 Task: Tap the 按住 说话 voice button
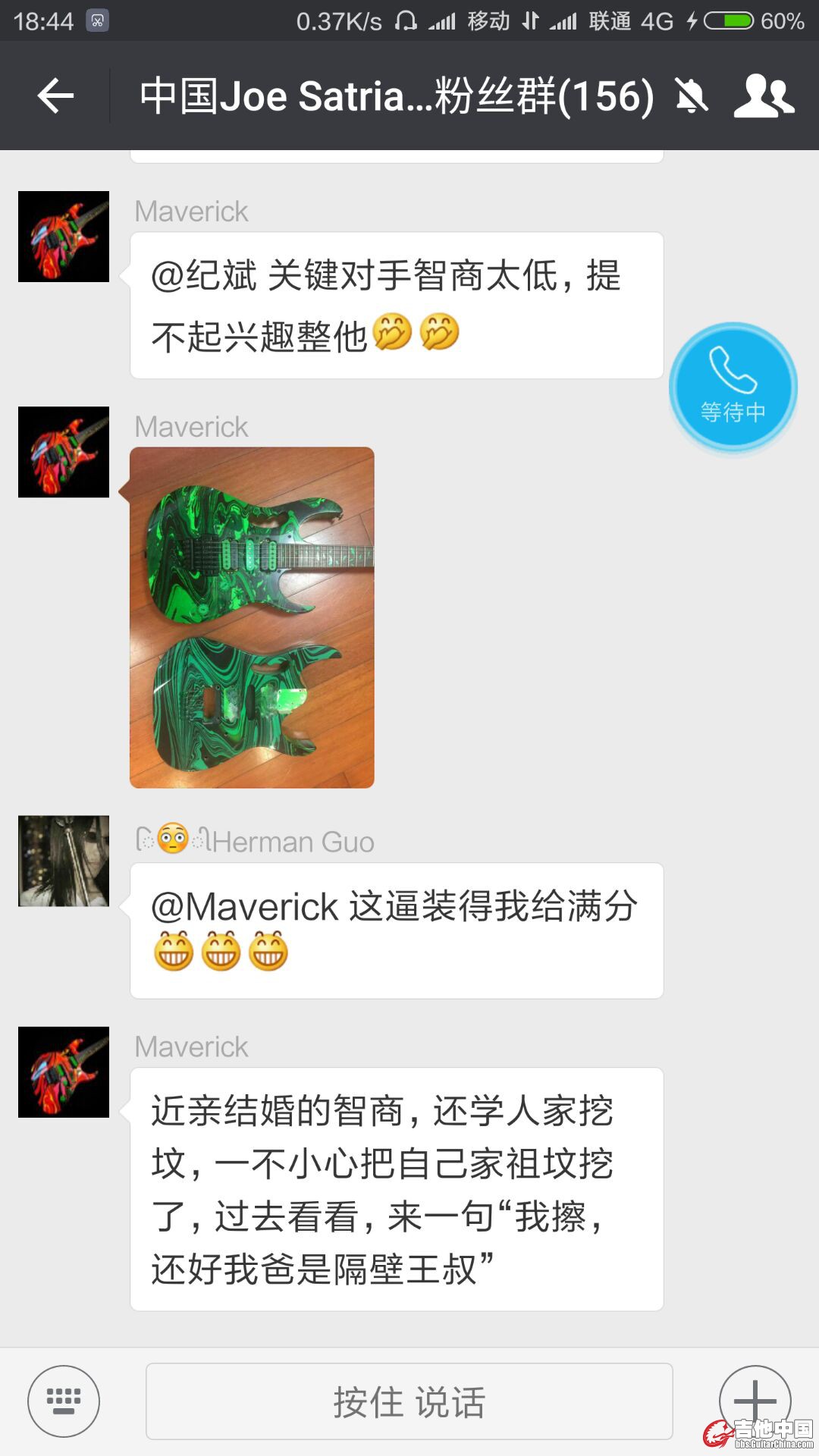point(409,1401)
